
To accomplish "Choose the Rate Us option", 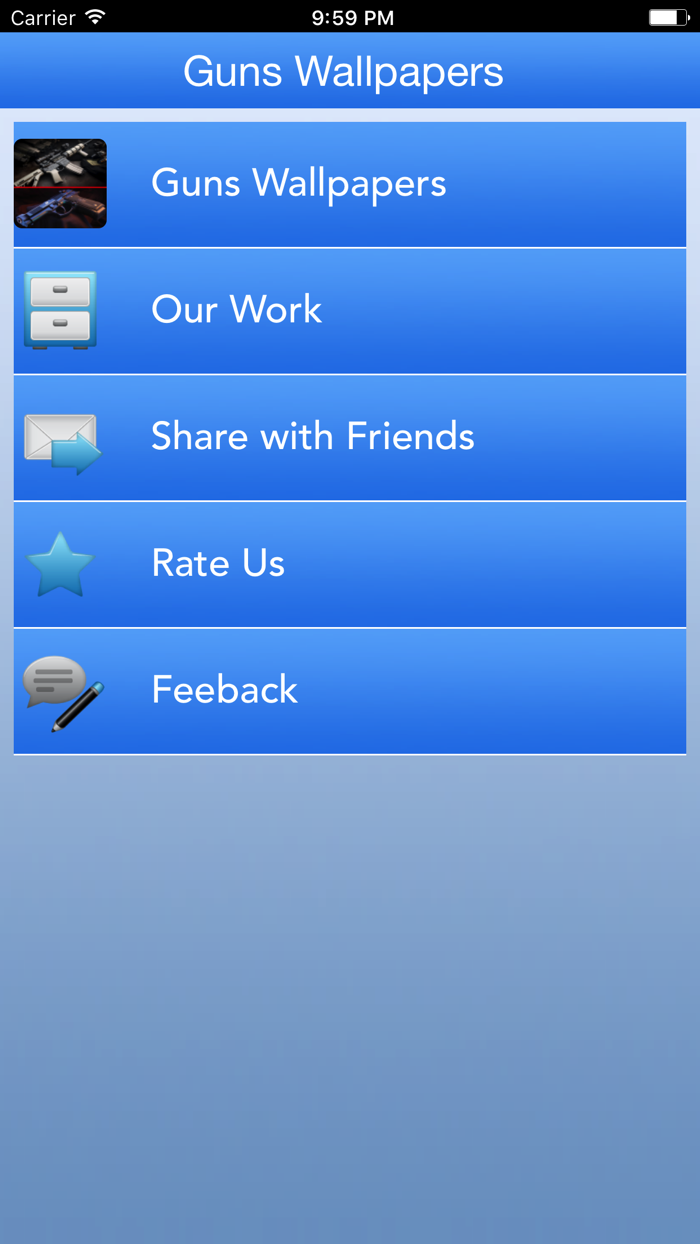I will tap(350, 564).
